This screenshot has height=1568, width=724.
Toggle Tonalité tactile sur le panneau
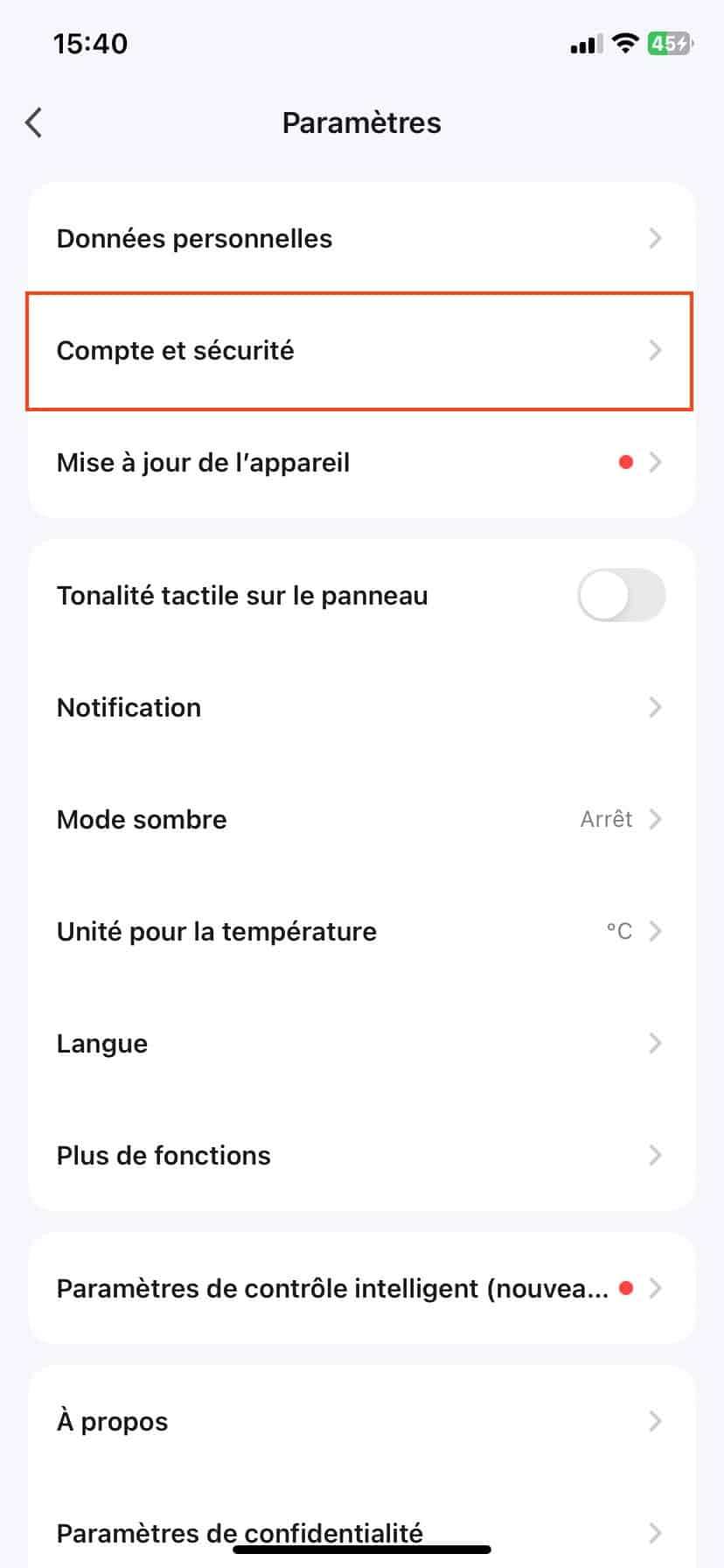point(622,595)
